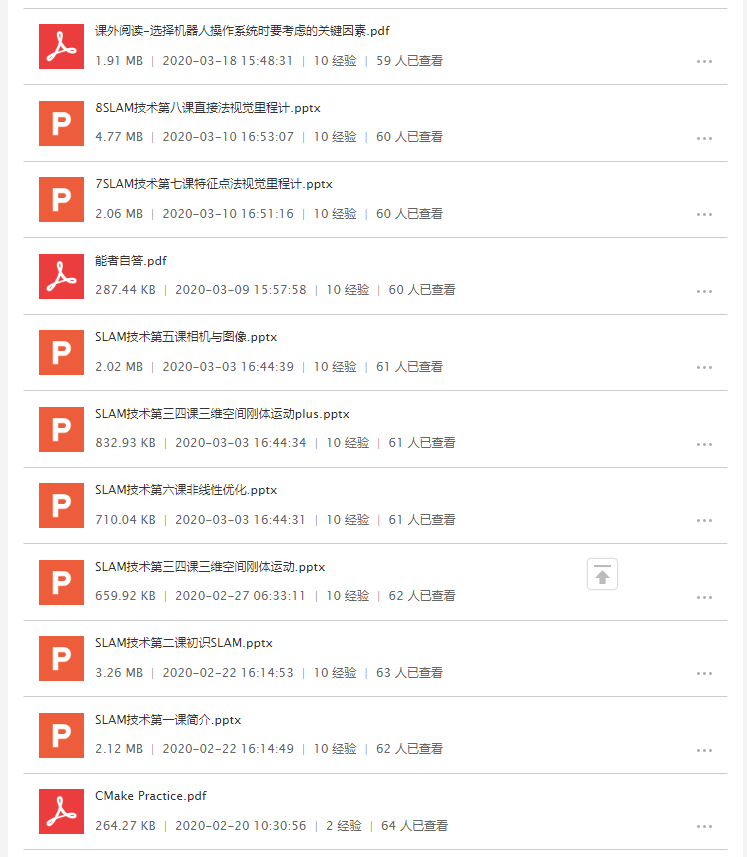Open SLAM技术第五课相机与图像.pptx
Screen dimensions: 747x857
click(186, 337)
